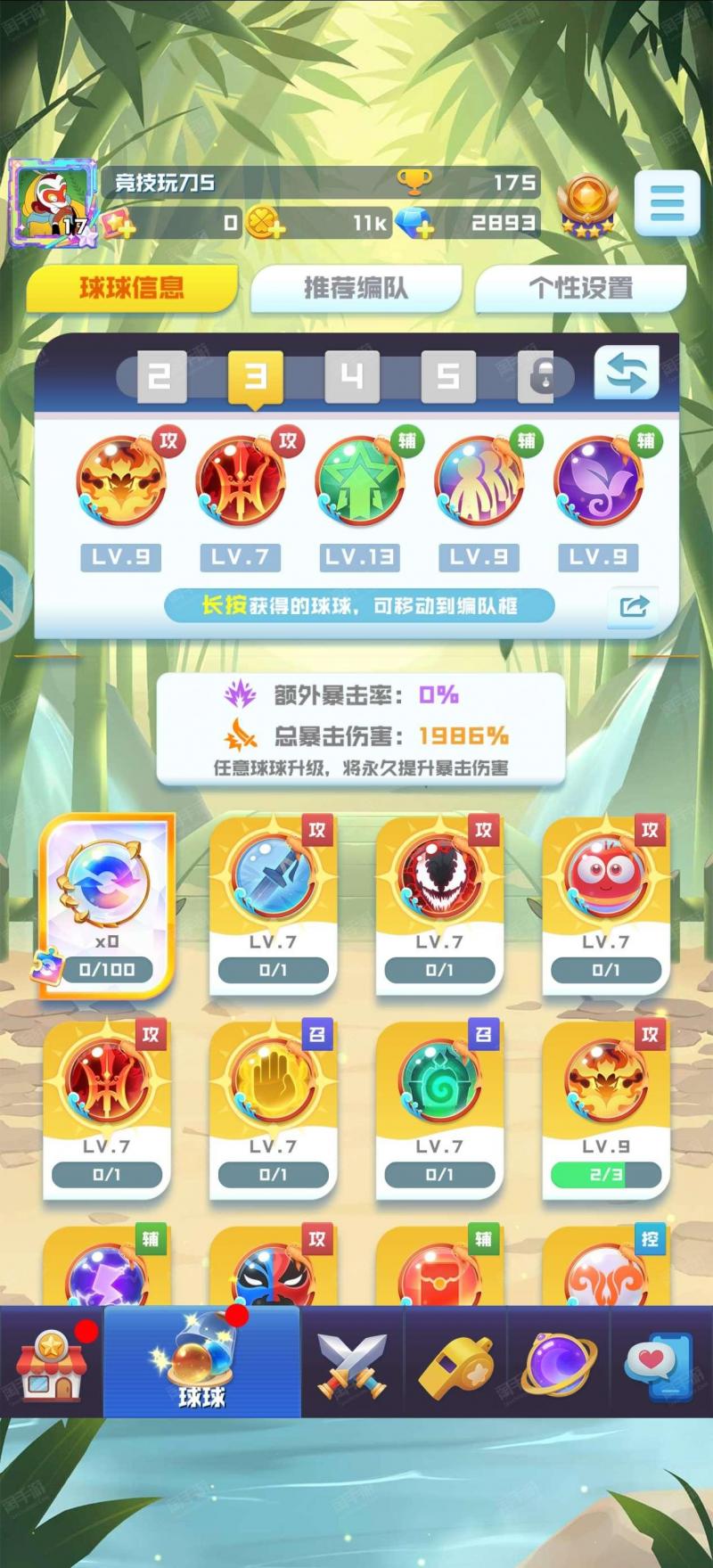Tap the swap arrows button
The image size is (713, 1568).
627,373
